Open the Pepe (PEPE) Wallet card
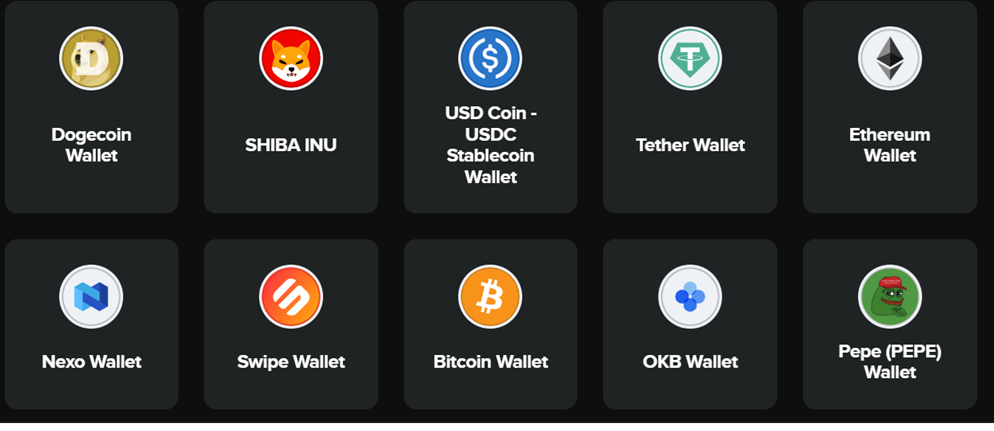994x431 pixels. coord(889,324)
